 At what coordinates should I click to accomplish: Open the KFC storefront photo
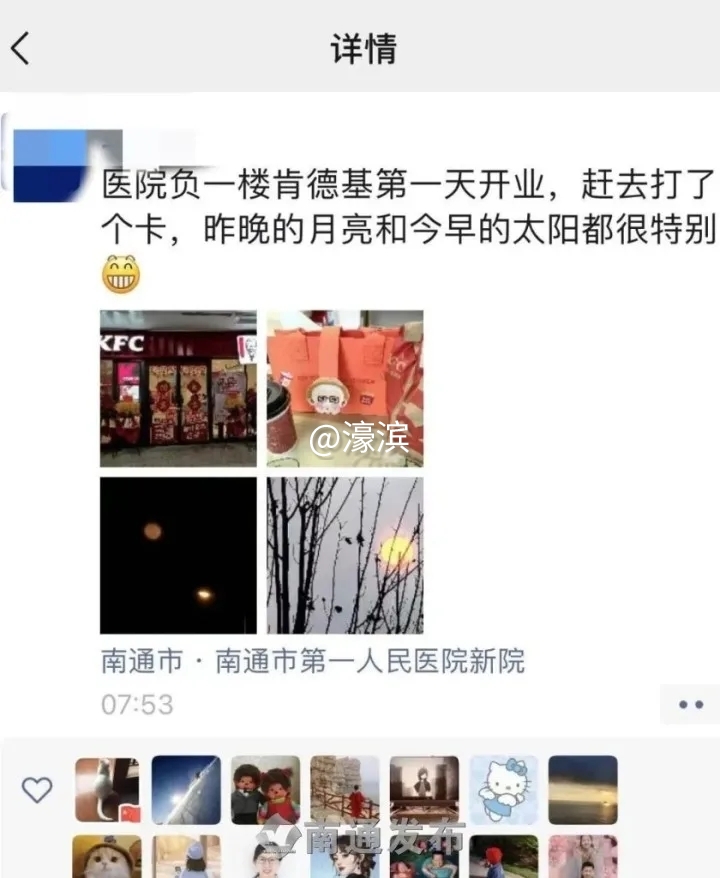pos(178,388)
